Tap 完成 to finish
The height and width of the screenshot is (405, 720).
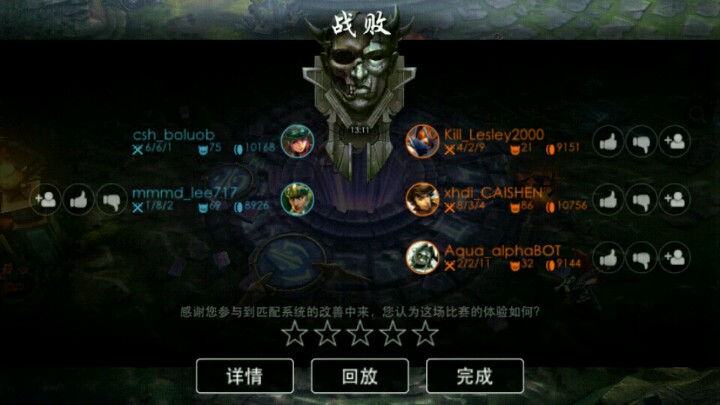475,376
